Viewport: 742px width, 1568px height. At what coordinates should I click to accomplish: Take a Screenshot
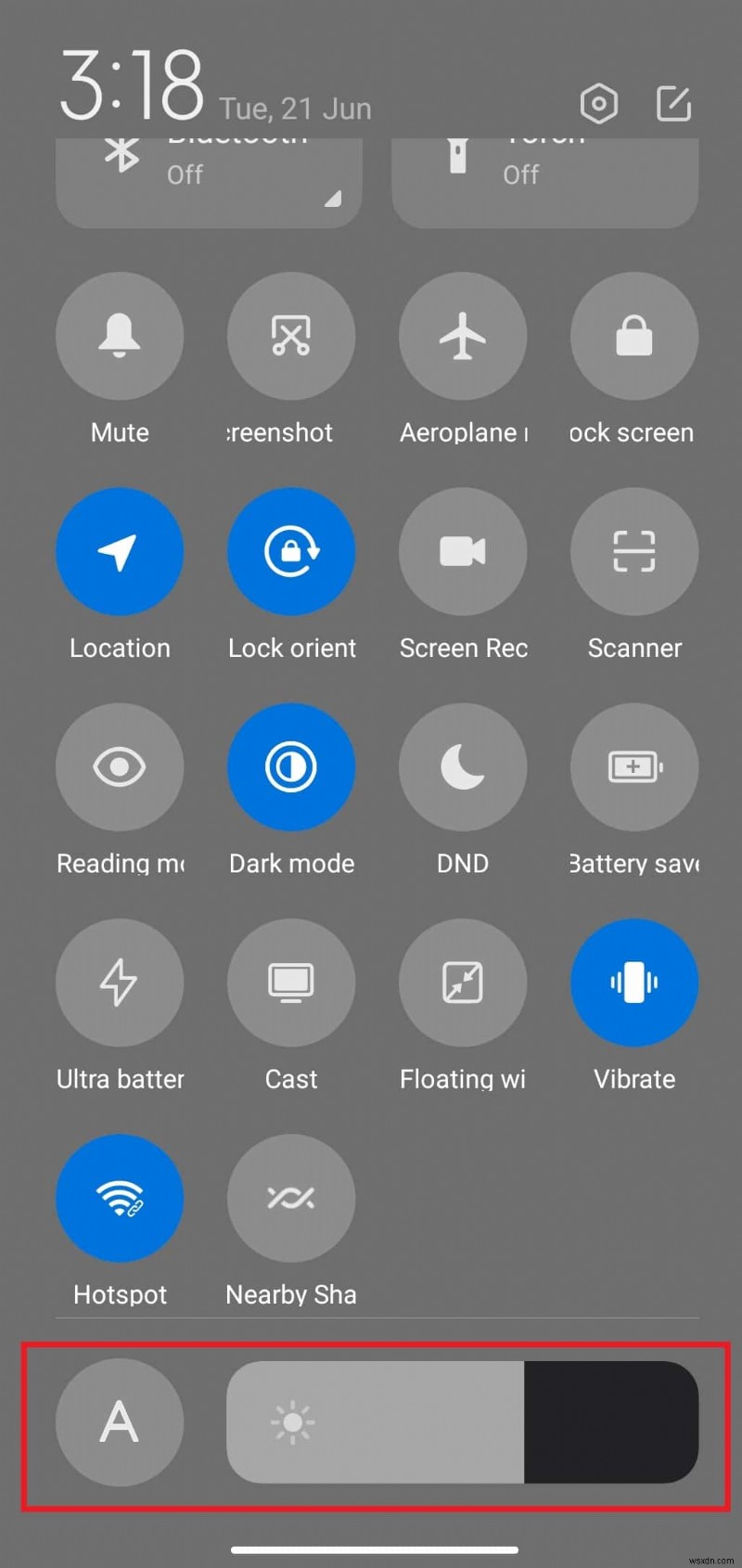pyautogui.click(x=291, y=336)
